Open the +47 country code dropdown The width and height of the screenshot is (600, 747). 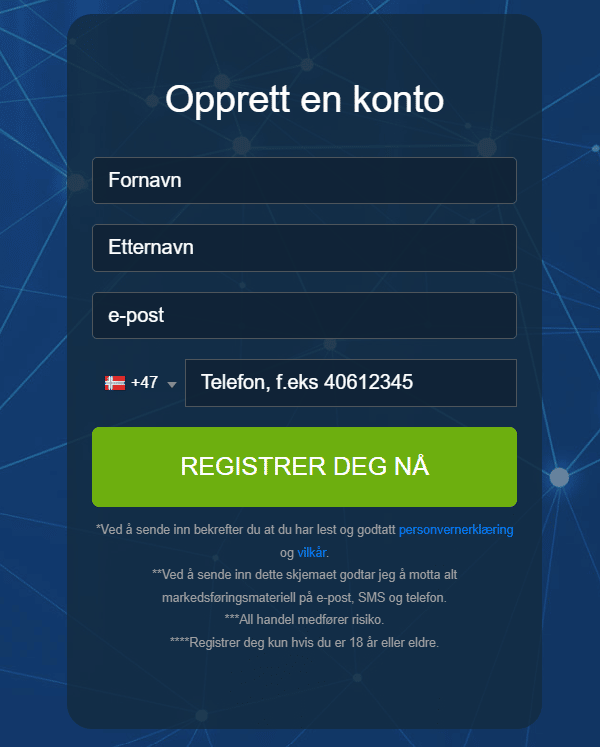[x=140, y=383]
